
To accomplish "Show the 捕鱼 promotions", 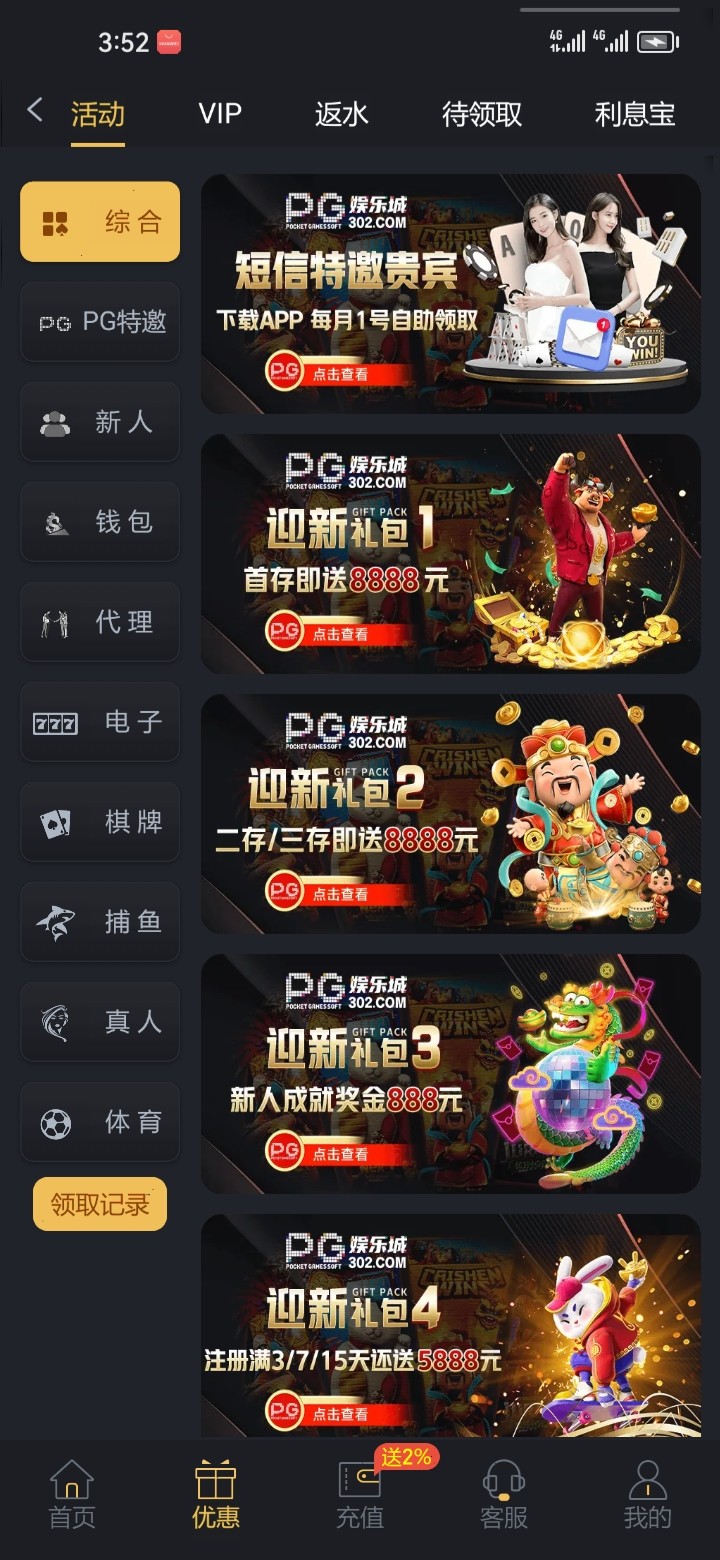I will (x=100, y=922).
